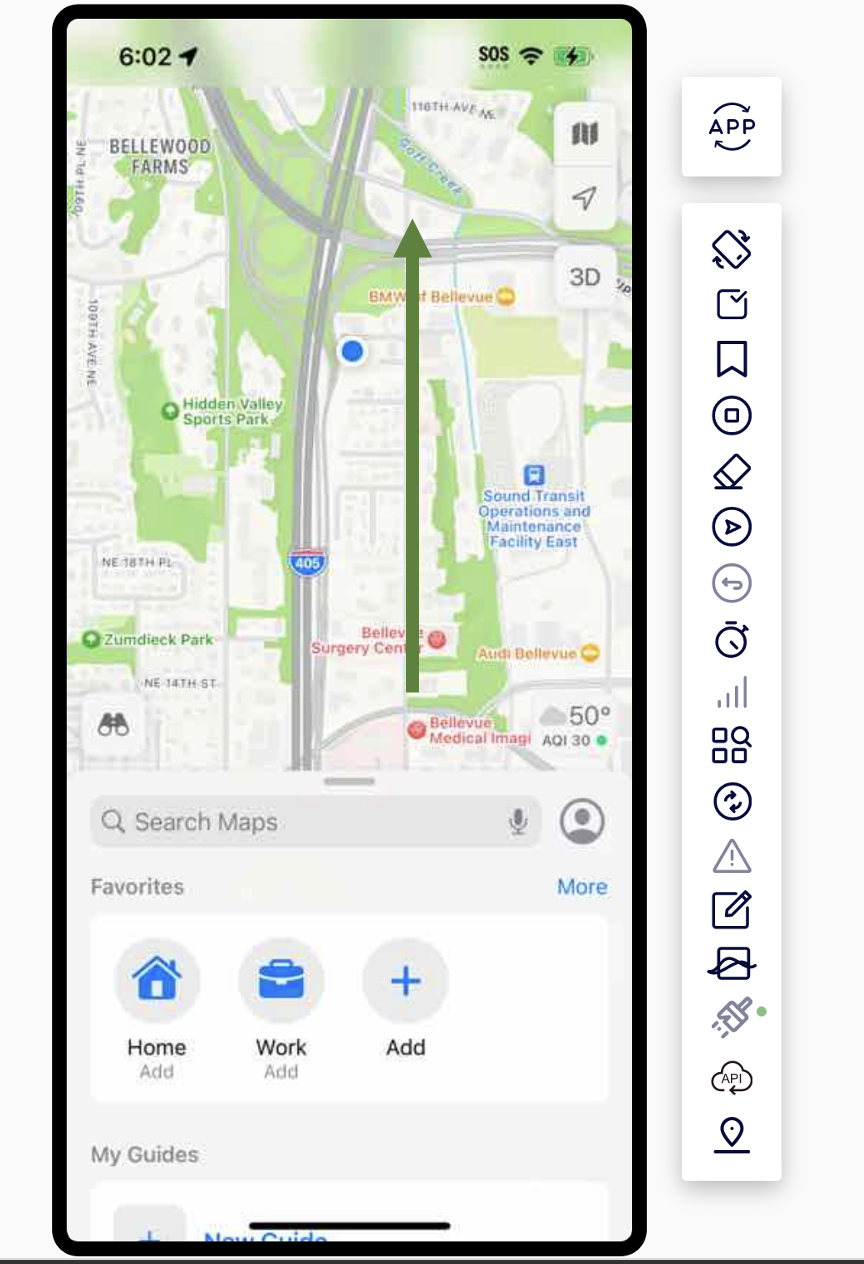Select Hidden Valley Sports Park pin
This screenshot has width=864, height=1264.
pos(170,411)
